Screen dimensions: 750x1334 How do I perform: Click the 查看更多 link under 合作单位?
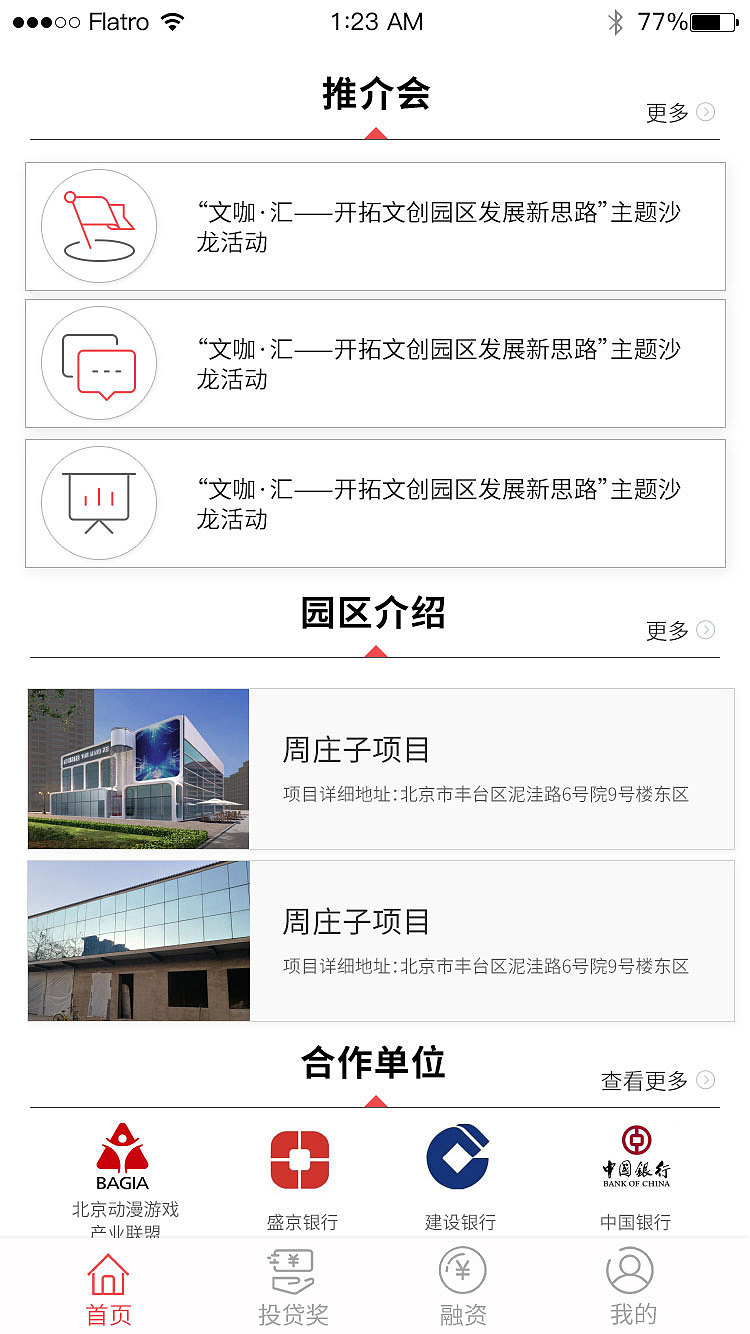[645, 1080]
